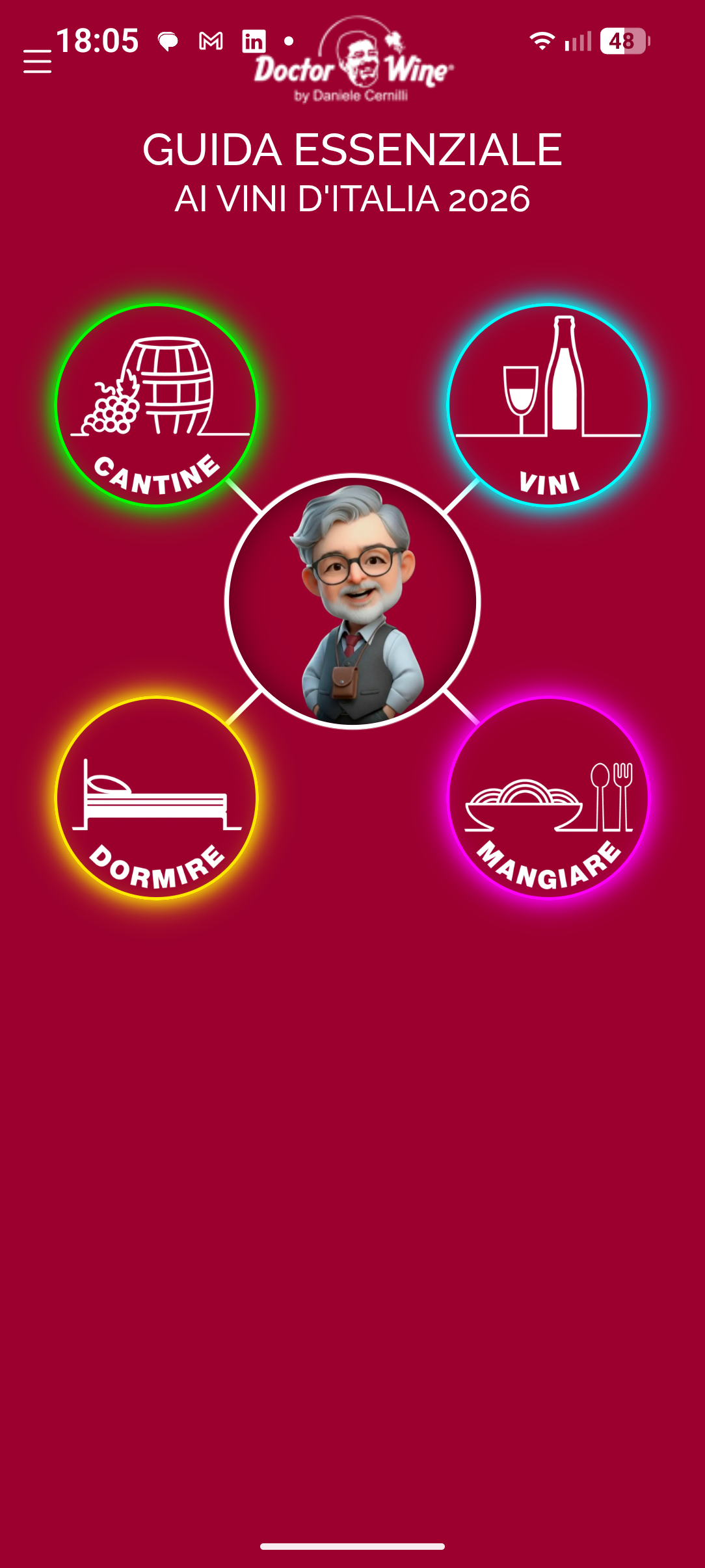
Task: Tap the Doctor Wine avatar in center
Action: click(352, 601)
